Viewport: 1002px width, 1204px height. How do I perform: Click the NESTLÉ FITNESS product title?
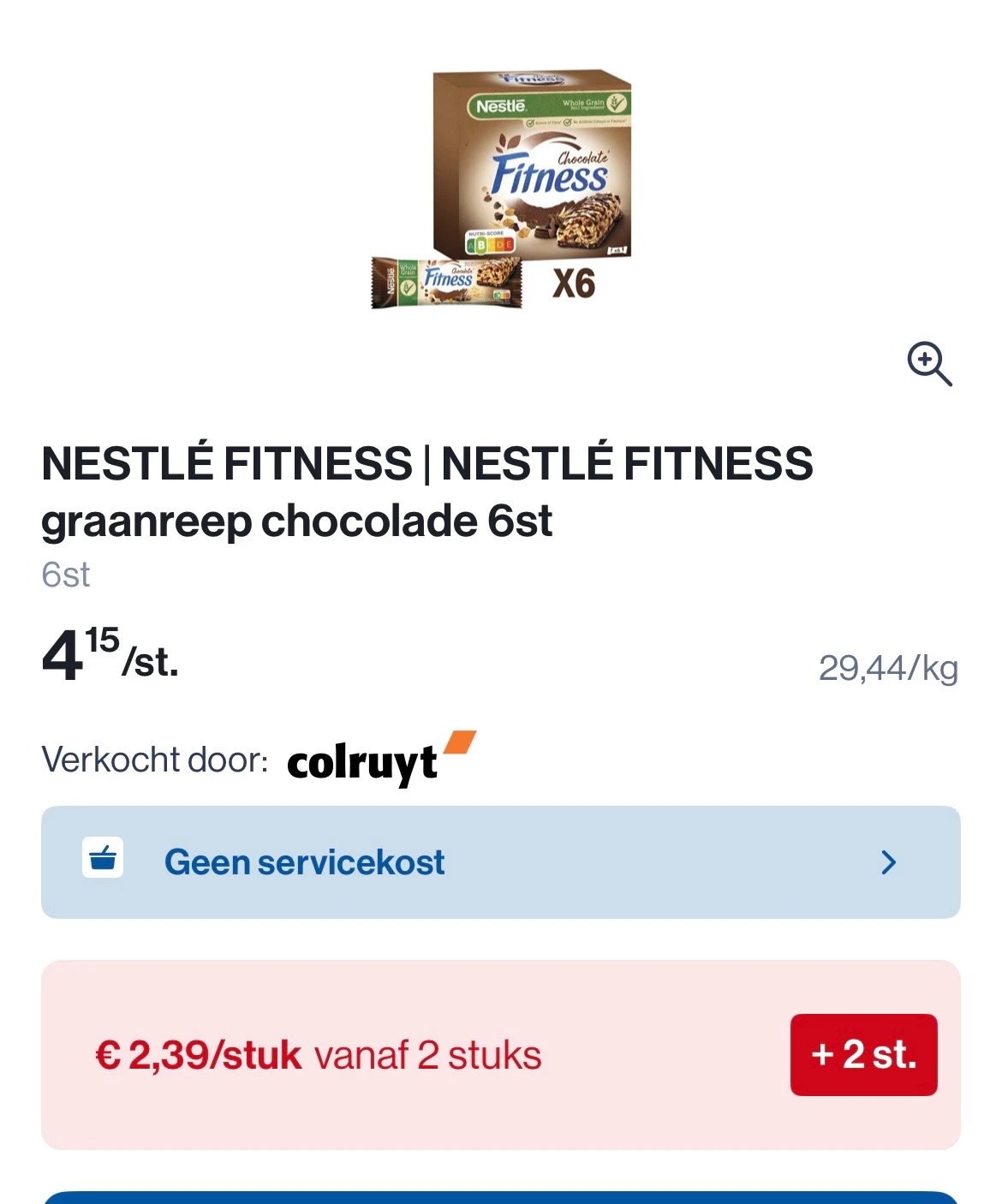[428, 490]
